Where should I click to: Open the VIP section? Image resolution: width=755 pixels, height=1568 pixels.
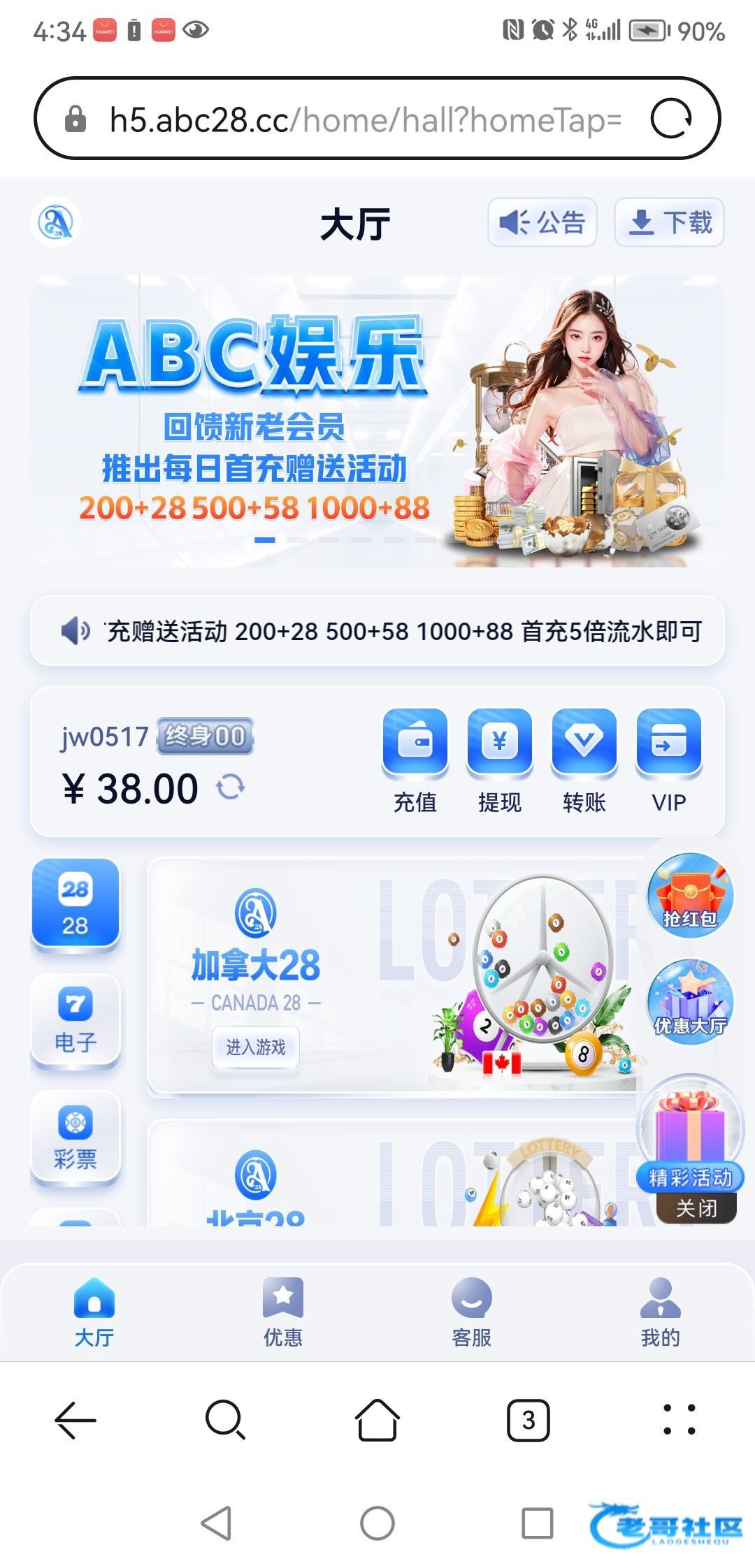[669, 762]
